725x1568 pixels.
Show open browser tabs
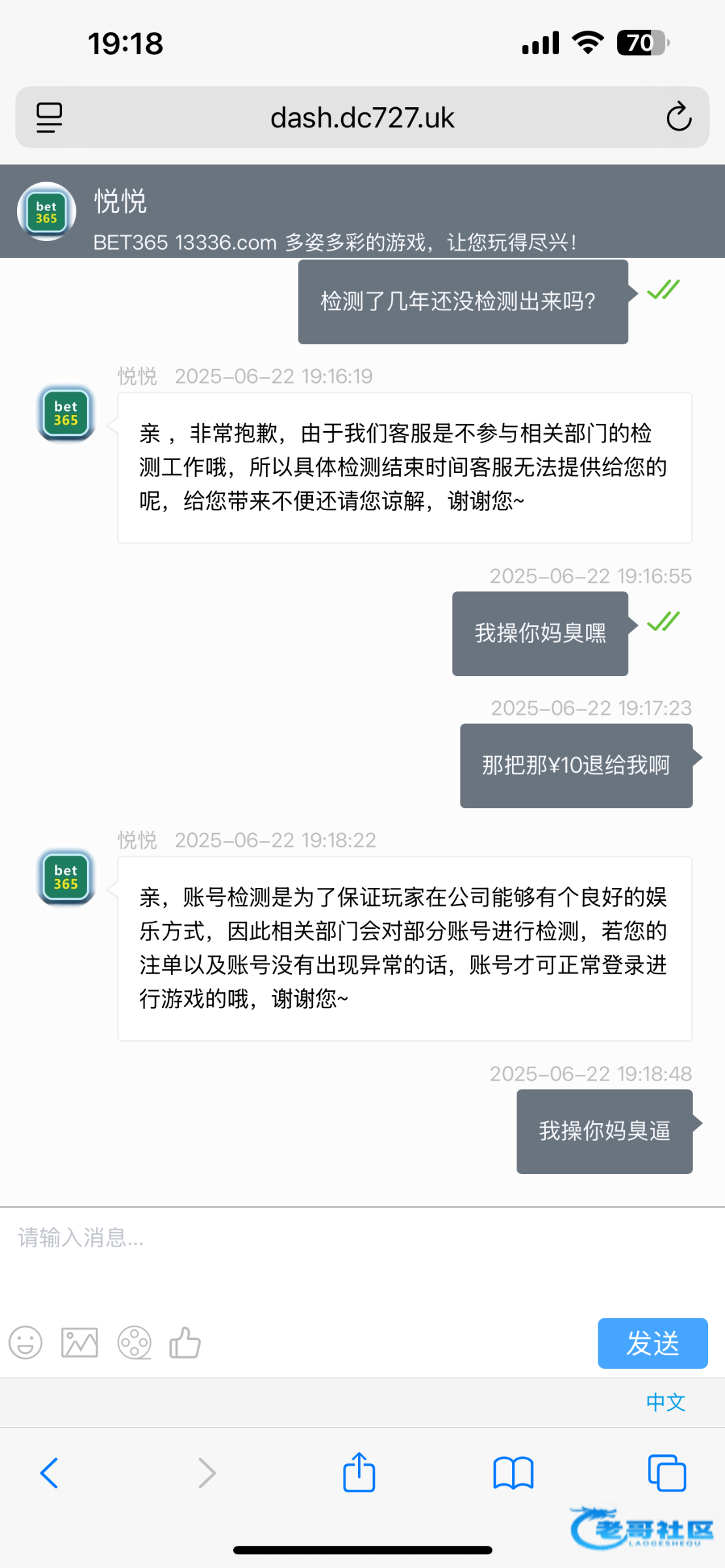point(667,1473)
